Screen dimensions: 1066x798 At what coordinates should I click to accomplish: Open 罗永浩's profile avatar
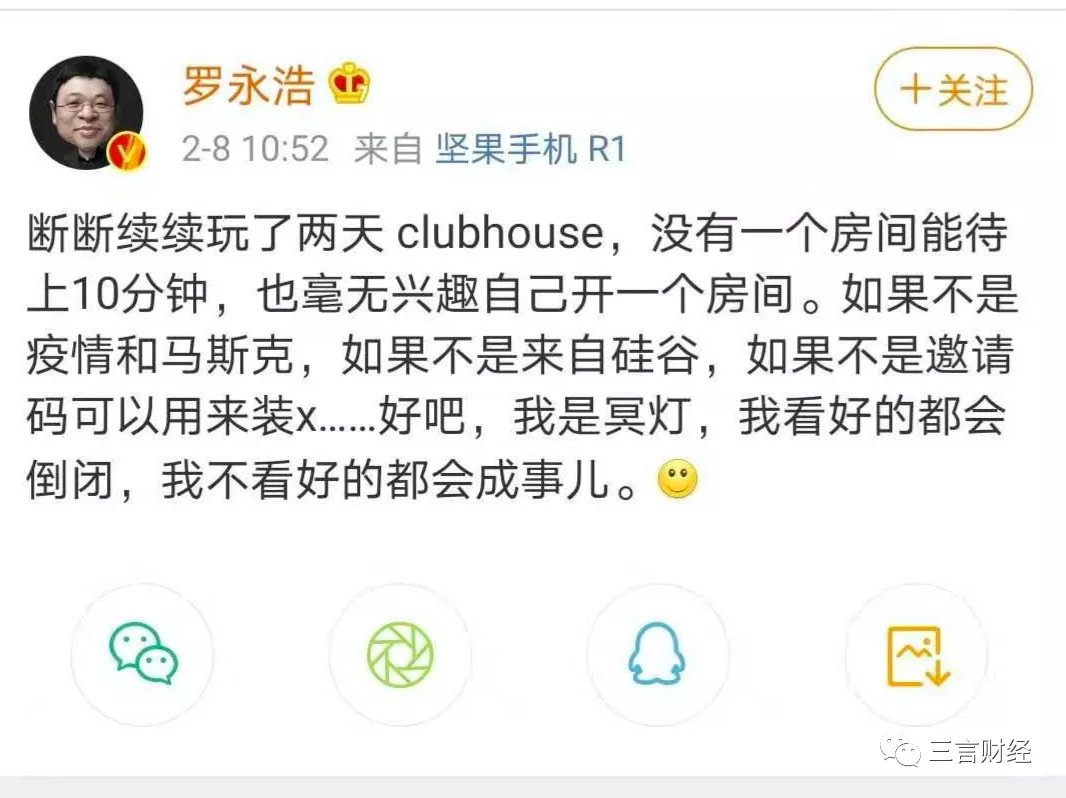pos(86,112)
